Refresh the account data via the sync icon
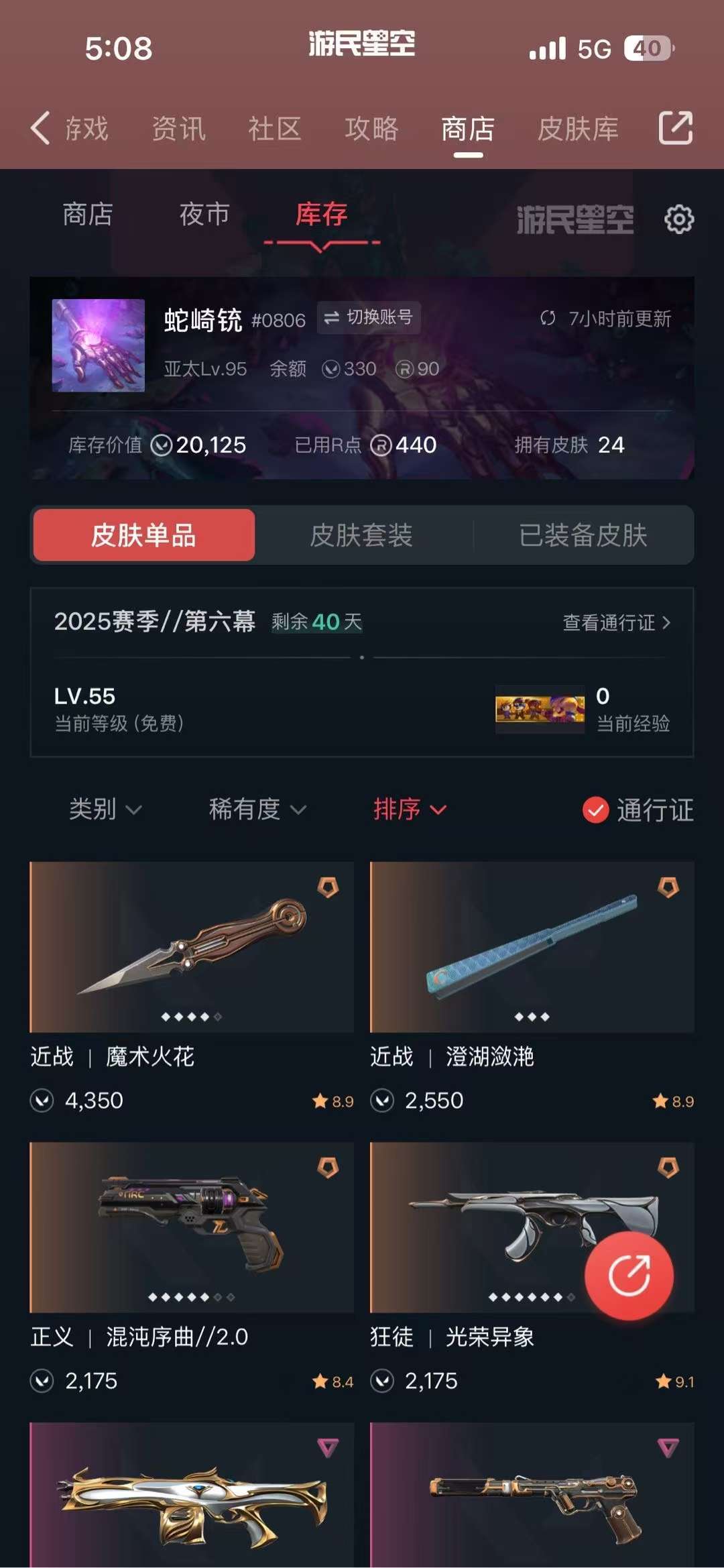This screenshot has height=1568, width=724. tap(549, 320)
